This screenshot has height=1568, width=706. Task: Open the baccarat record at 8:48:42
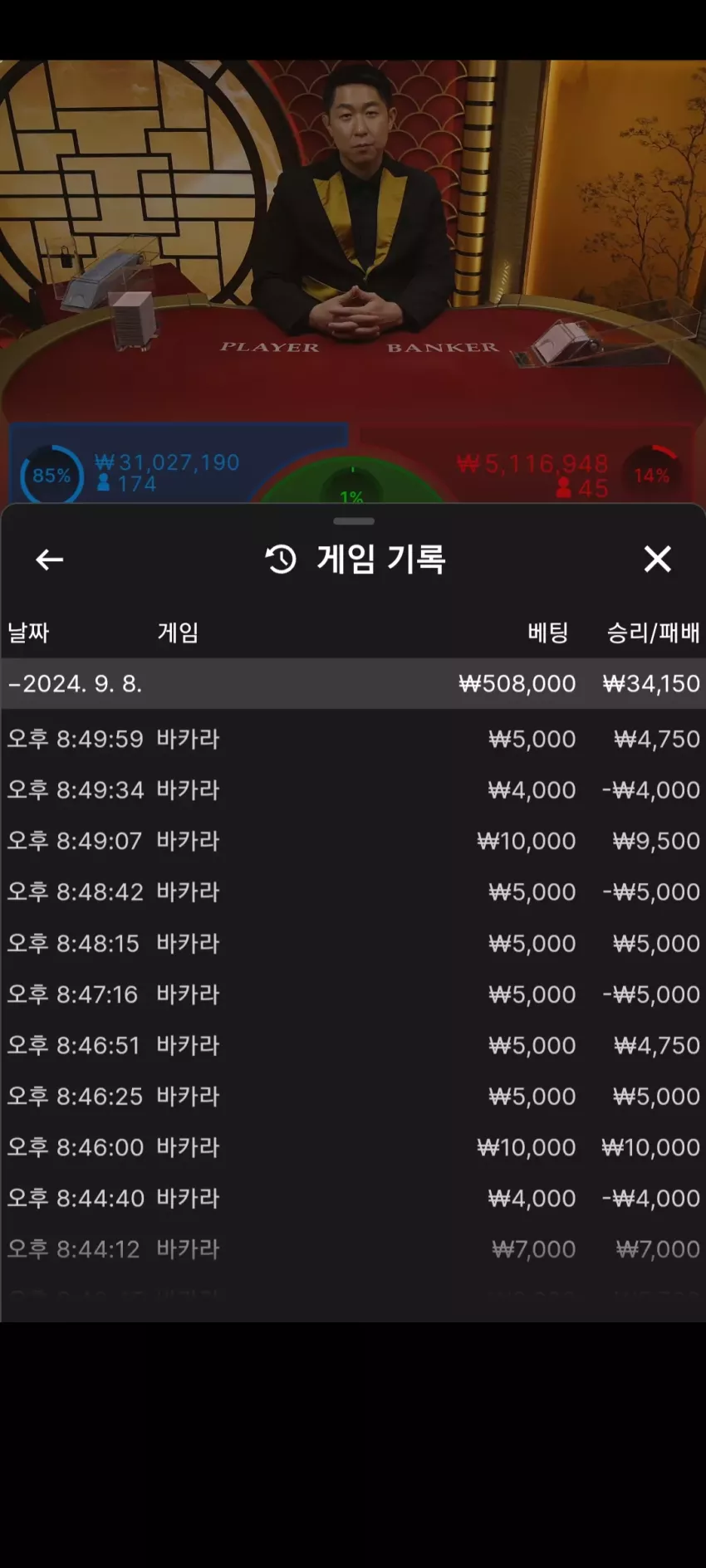coord(353,892)
